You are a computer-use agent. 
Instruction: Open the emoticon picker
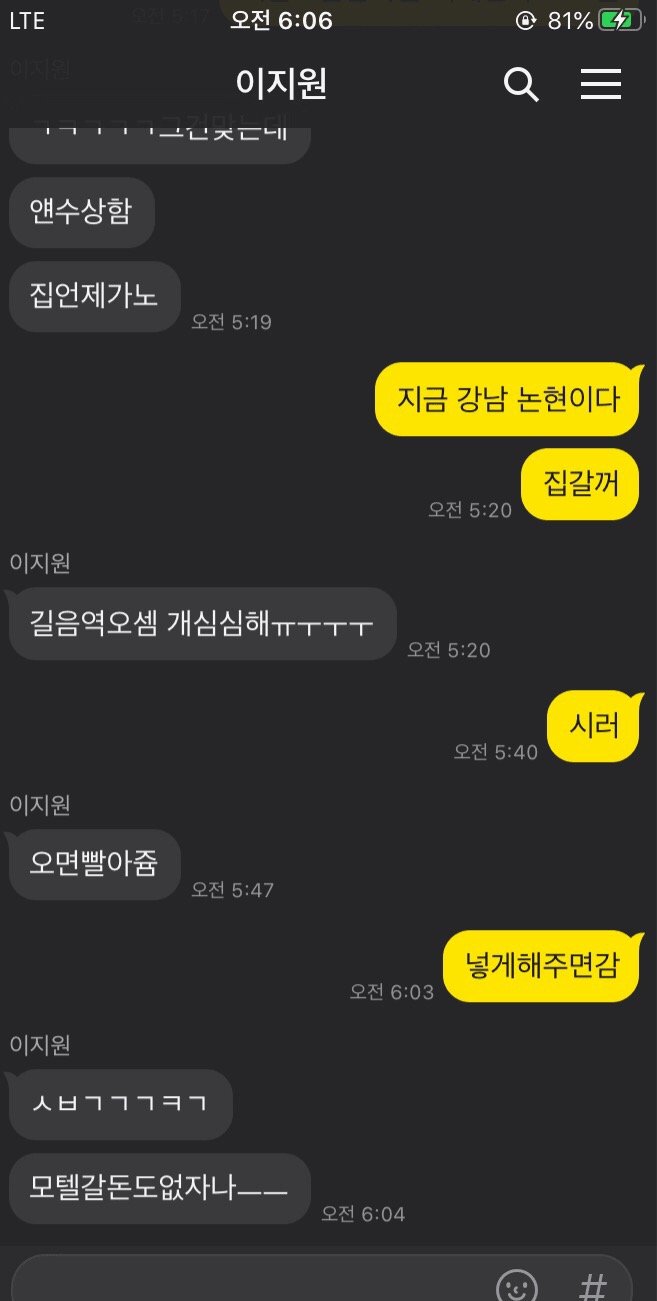[x=517, y=1286]
